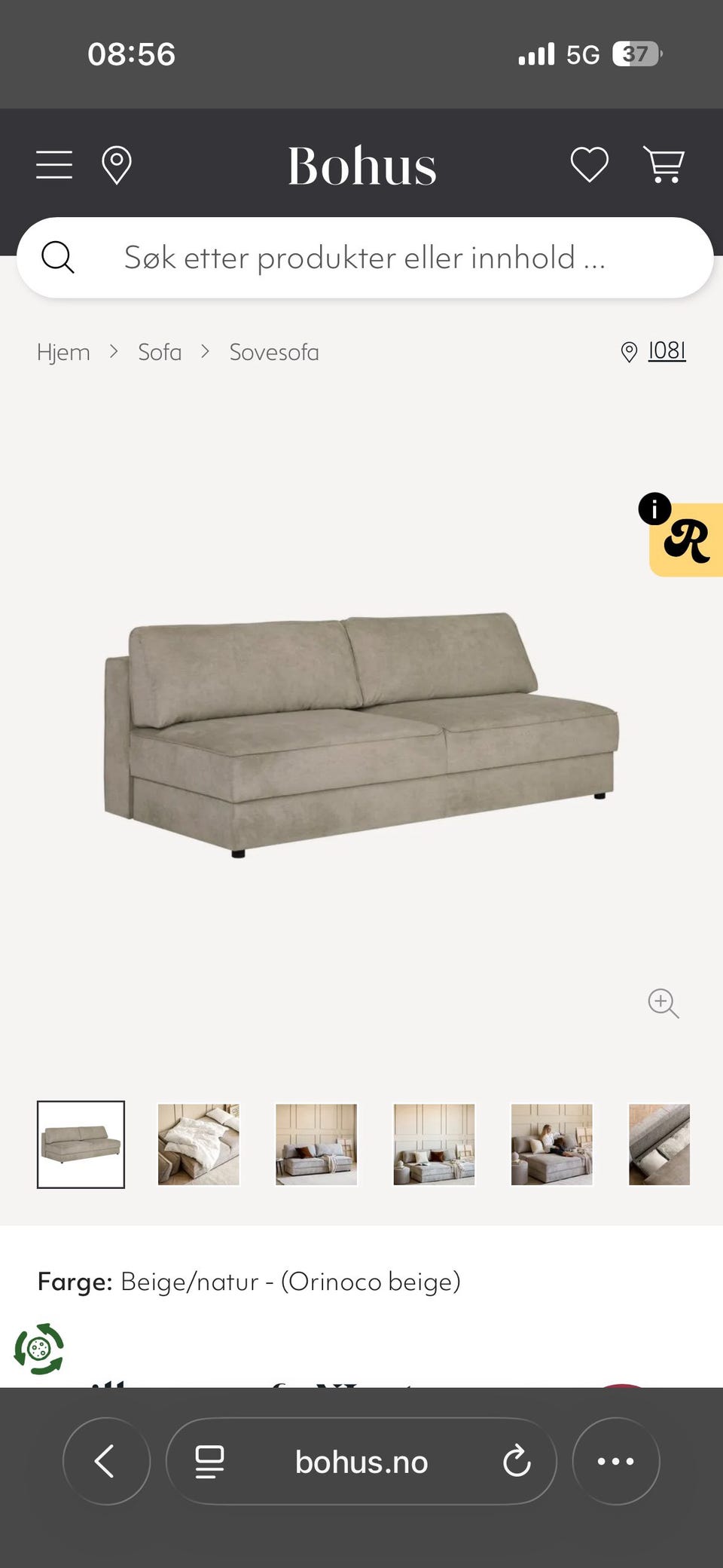Open the hamburger menu
Screen dimensions: 723x1568
54,165
